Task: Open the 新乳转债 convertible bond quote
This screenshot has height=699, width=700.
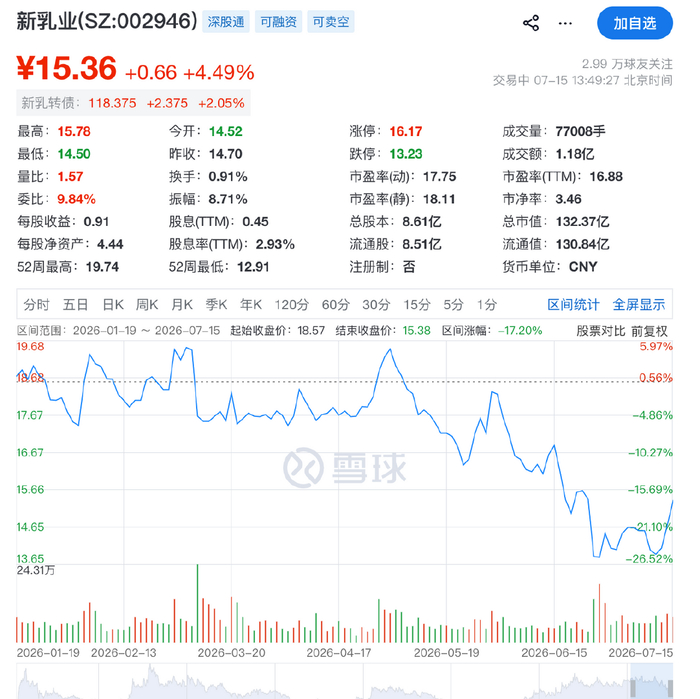Action: click(133, 103)
